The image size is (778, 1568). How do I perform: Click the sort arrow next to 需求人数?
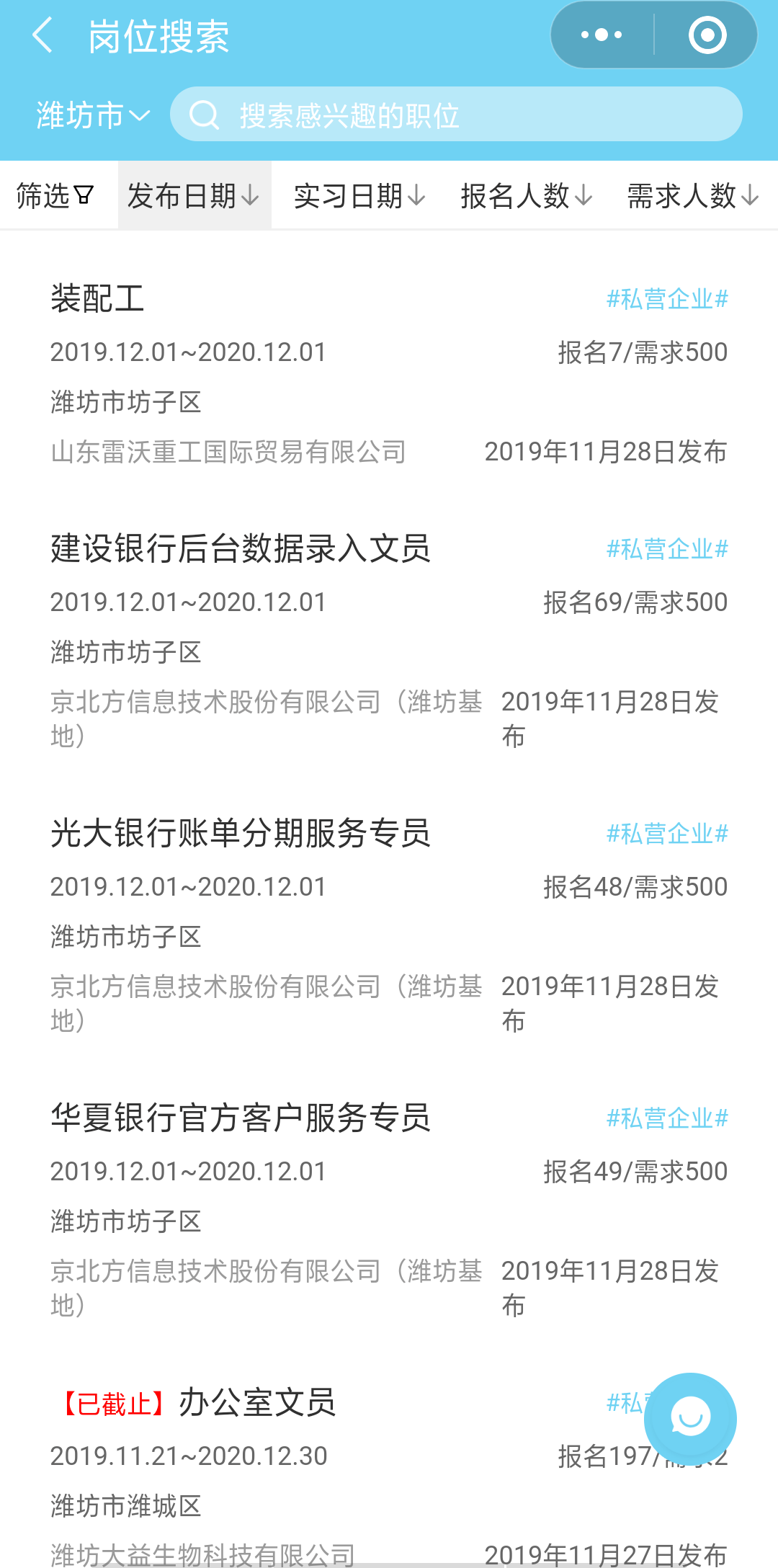[751, 196]
